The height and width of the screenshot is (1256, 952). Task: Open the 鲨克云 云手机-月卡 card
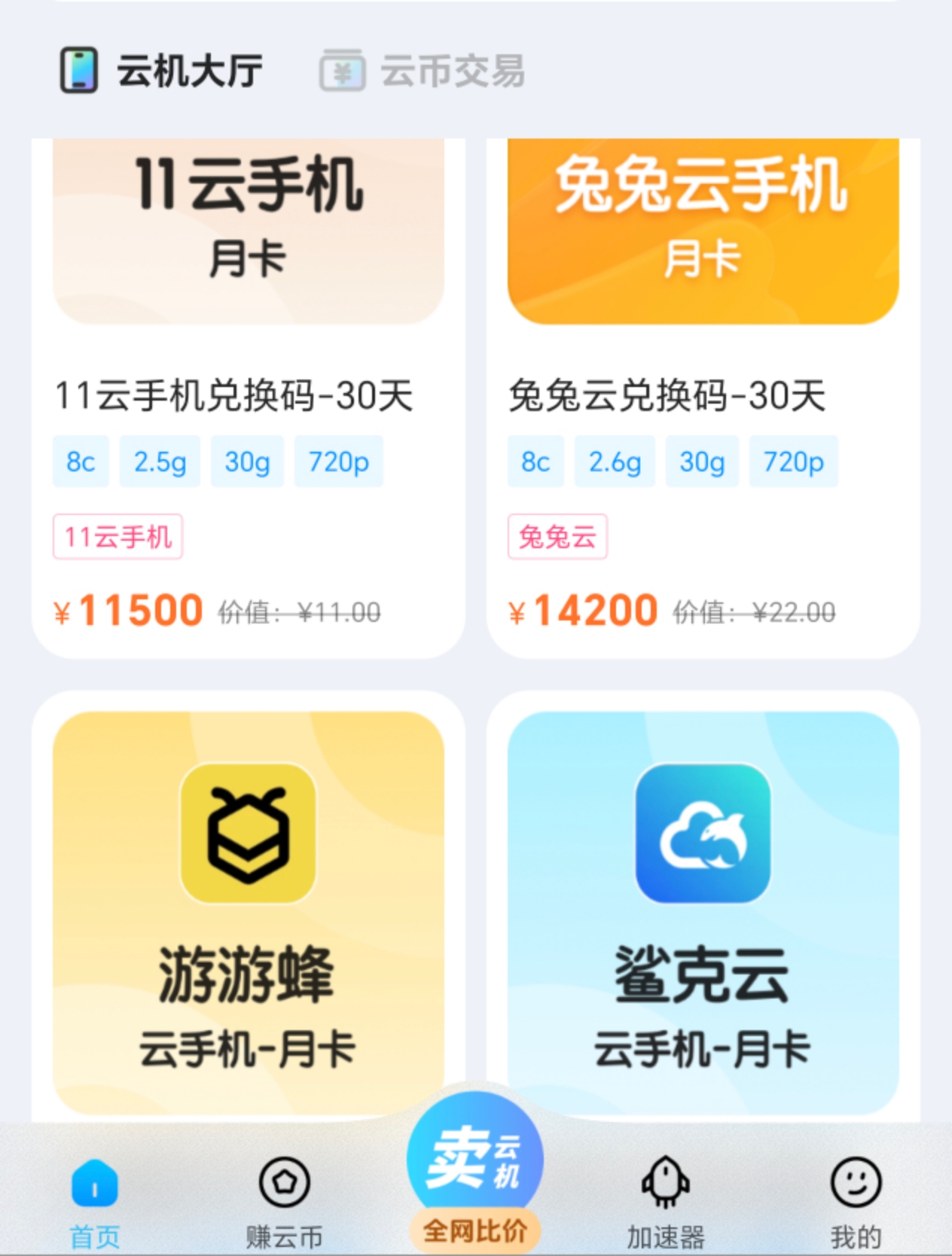703,911
